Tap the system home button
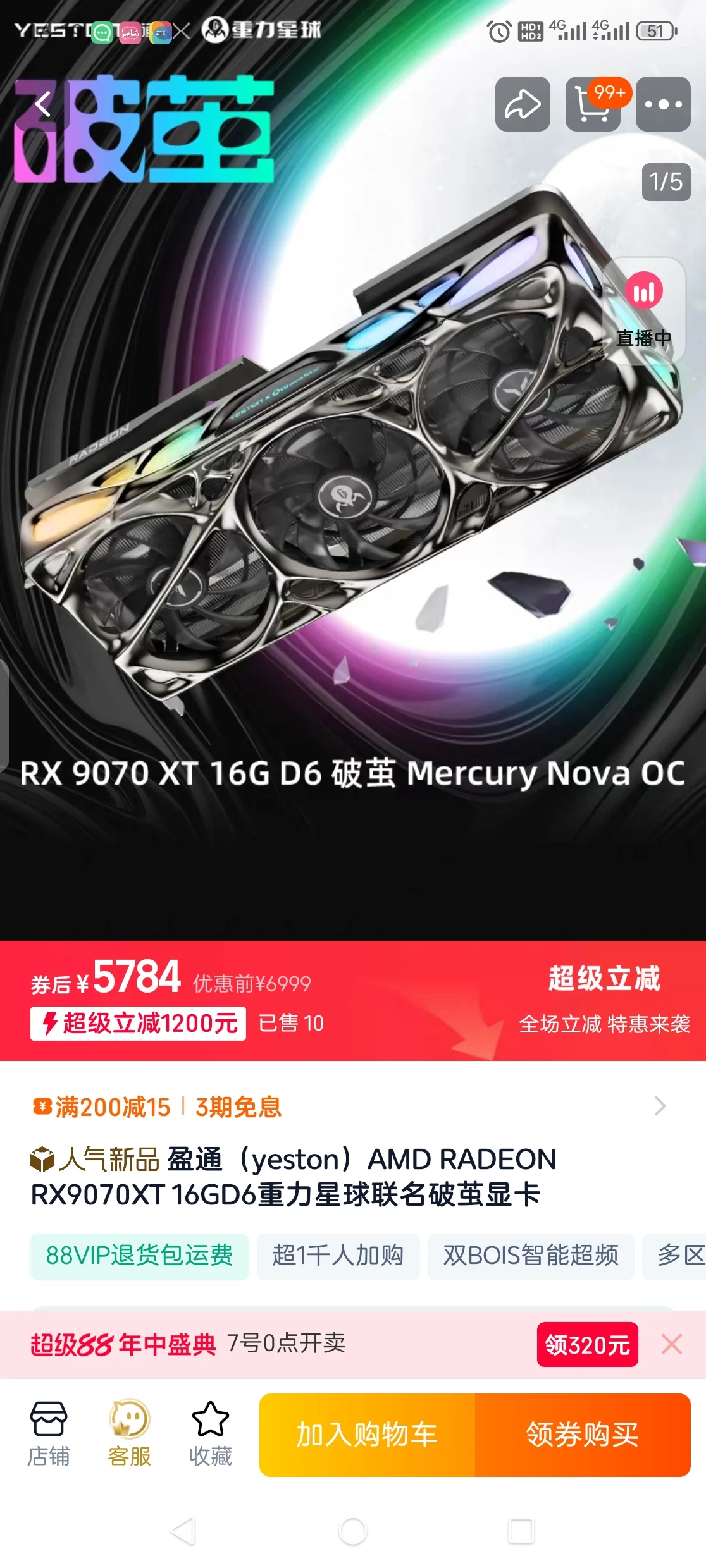 (x=352, y=1531)
